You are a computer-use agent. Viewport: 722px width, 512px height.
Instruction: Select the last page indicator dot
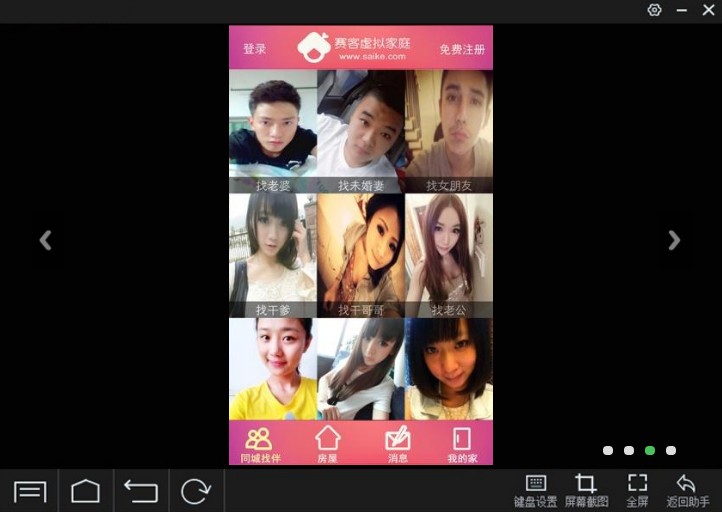pyautogui.click(x=671, y=451)
